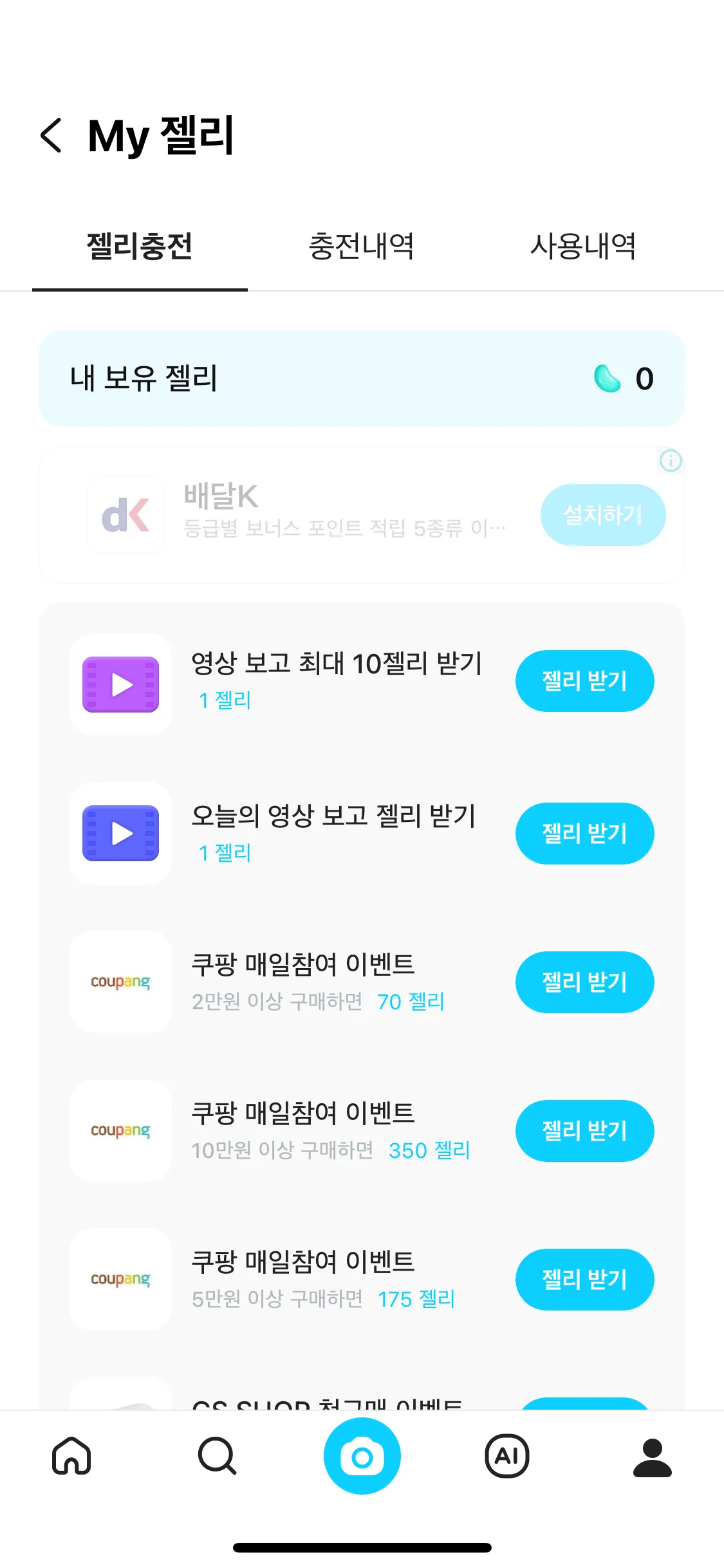Open the home tab in the bottom bar
The width and height of the screenshot is (724, 1568).
point(71,1456)
